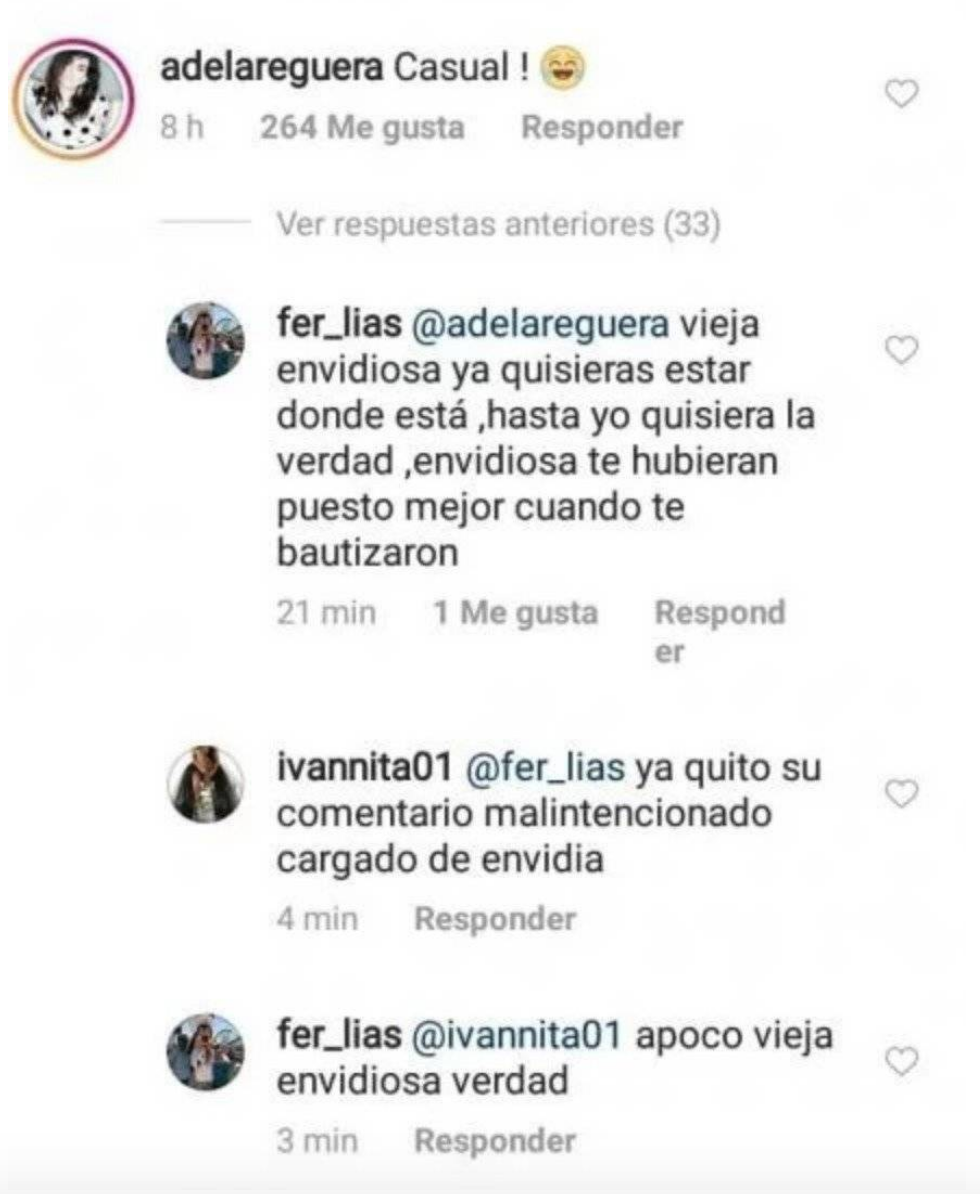Open ivannita01's profile avatar
This screenshot has height=1194, width=980.
click(205, 783)
